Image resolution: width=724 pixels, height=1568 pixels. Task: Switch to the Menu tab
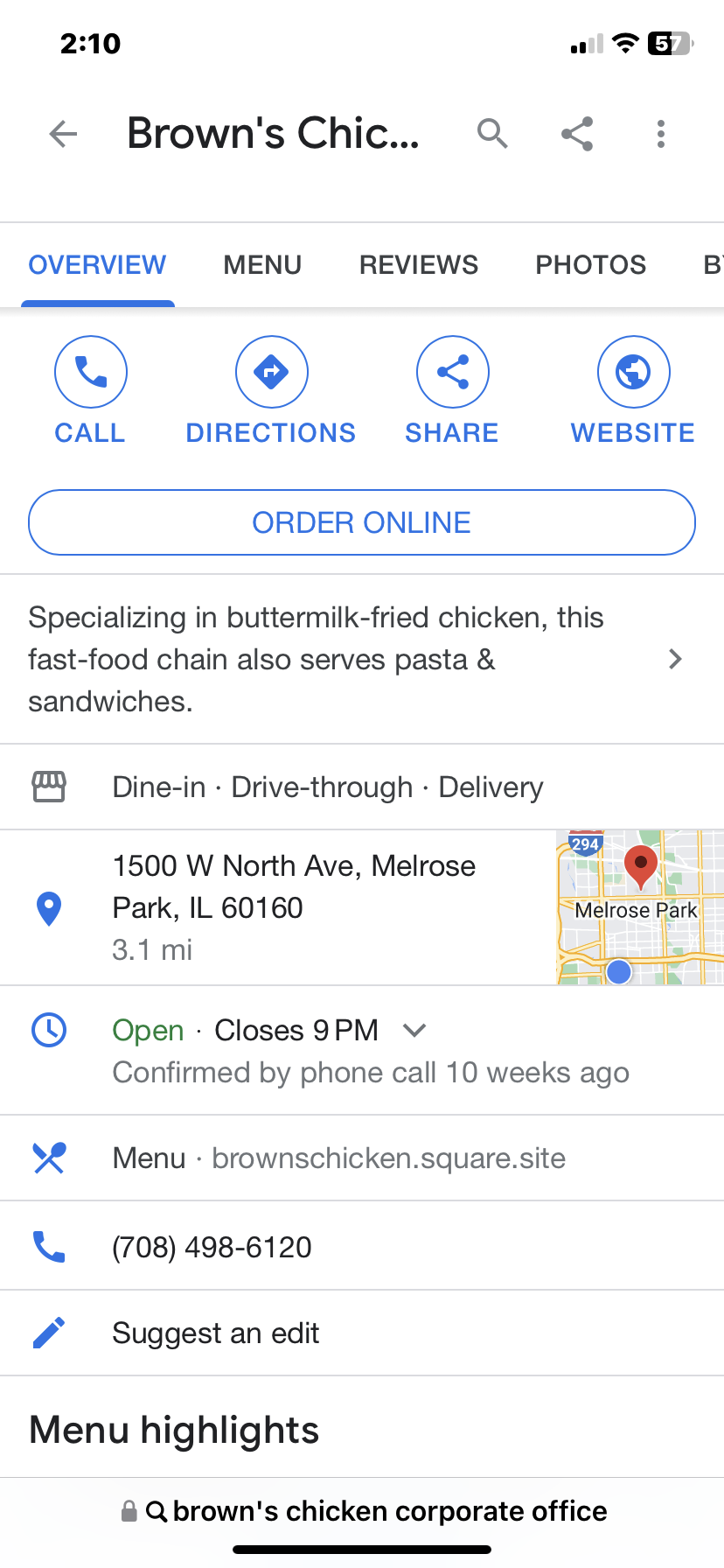[x=262, y=264]
